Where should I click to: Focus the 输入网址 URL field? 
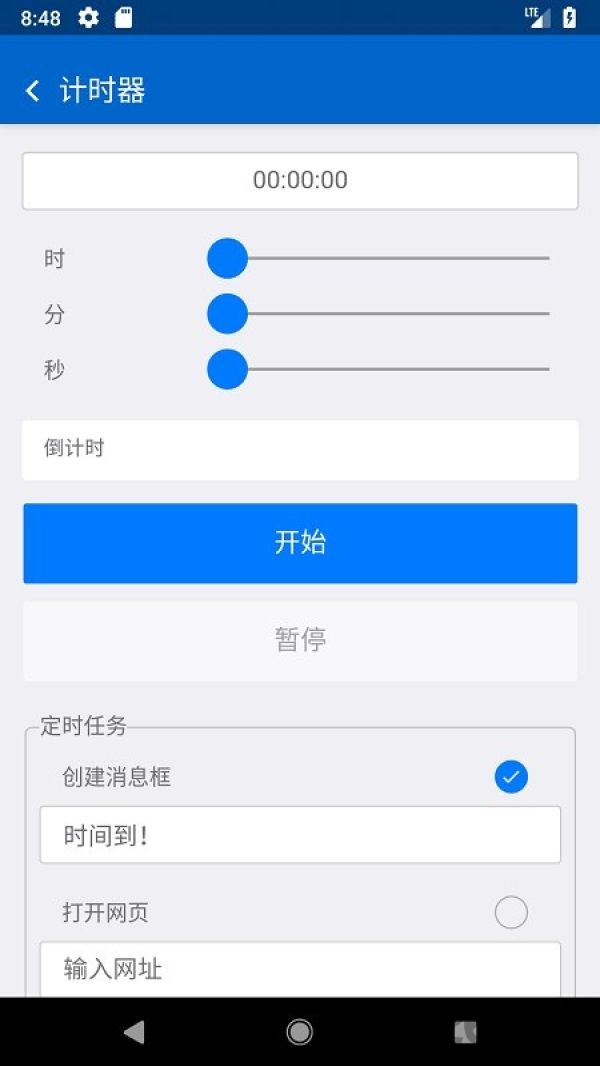point(300,969)
